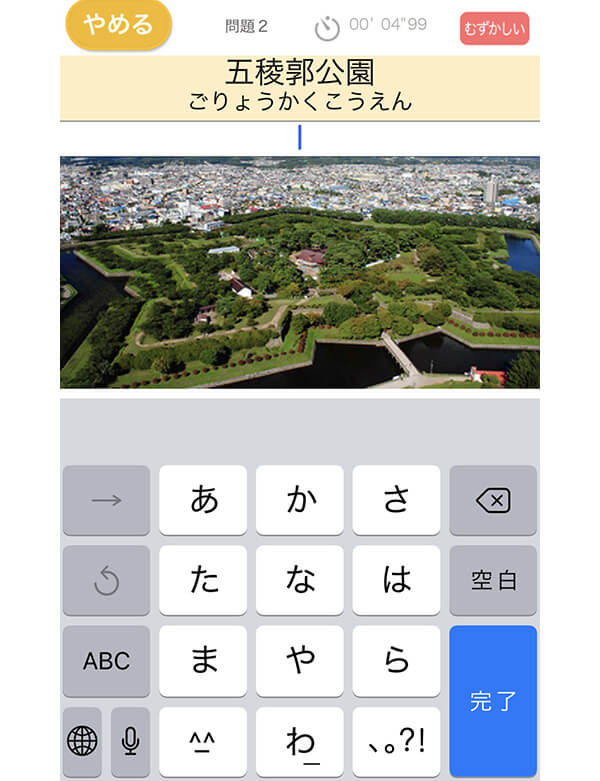Start dictation with the microphone key
Viewport: 600px width, 781px height.
click(130, 741)
